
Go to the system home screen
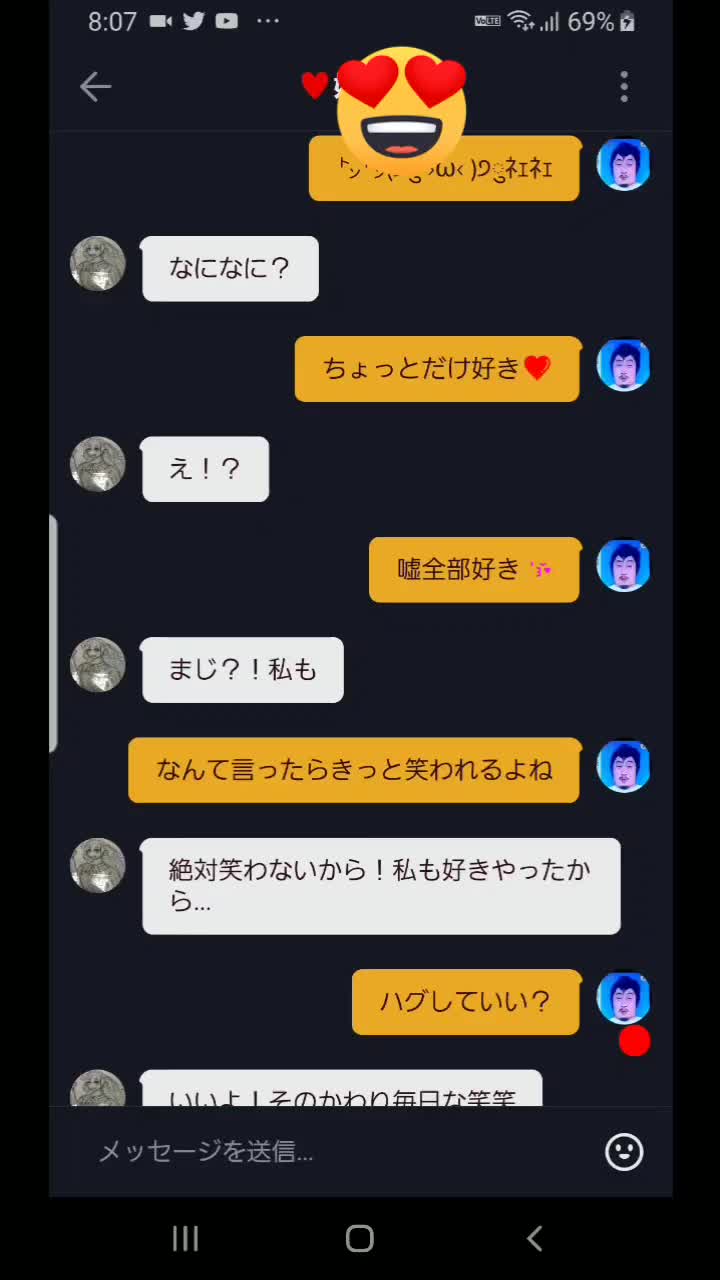(360, 1239)
